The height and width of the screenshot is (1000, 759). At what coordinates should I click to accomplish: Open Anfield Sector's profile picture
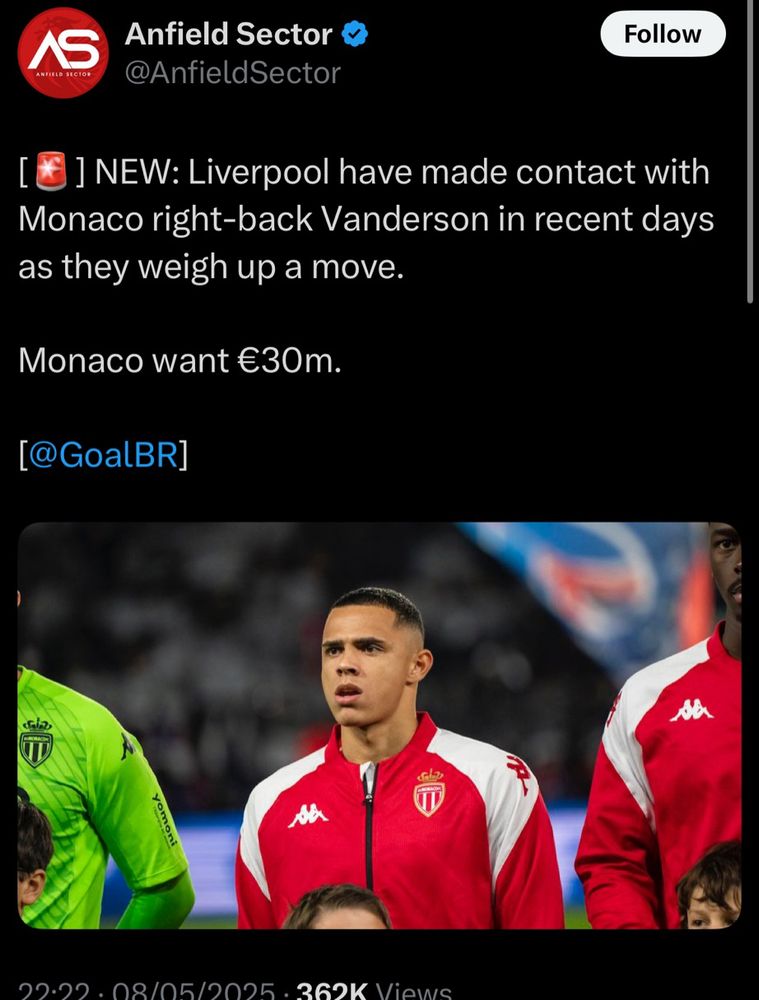coord(63,52)
